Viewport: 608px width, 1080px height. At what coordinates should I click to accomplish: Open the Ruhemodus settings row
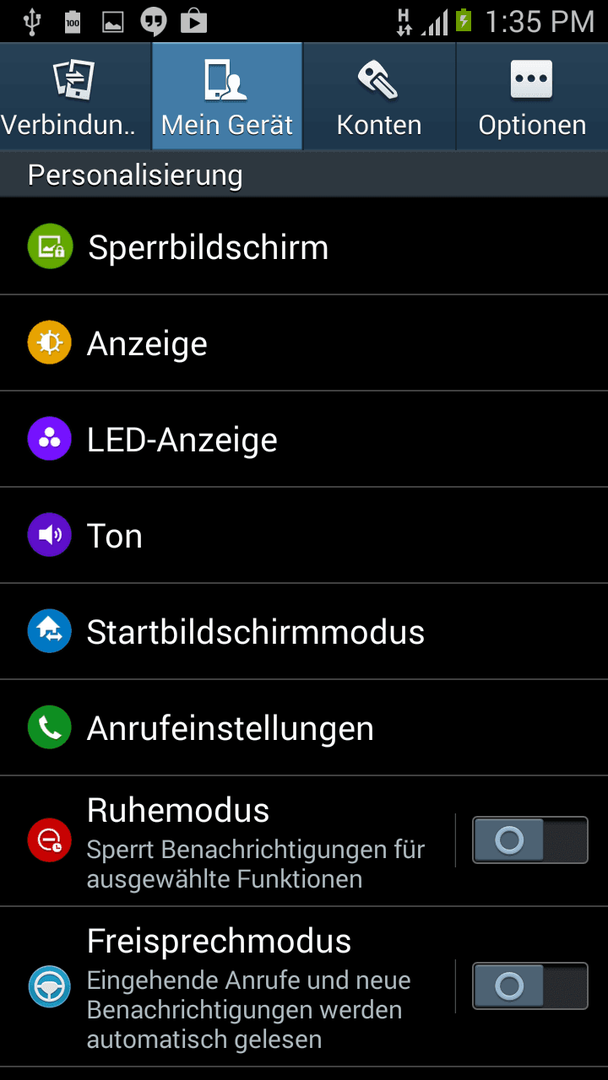tap(227, 840)
